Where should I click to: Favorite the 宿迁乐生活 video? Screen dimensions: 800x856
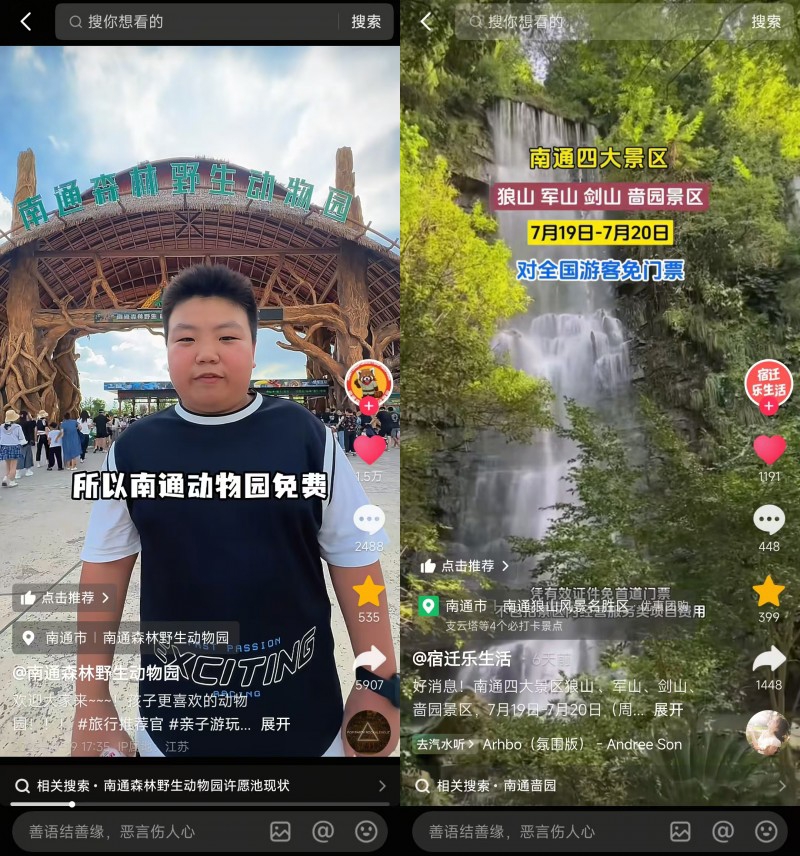click(769, 591)
